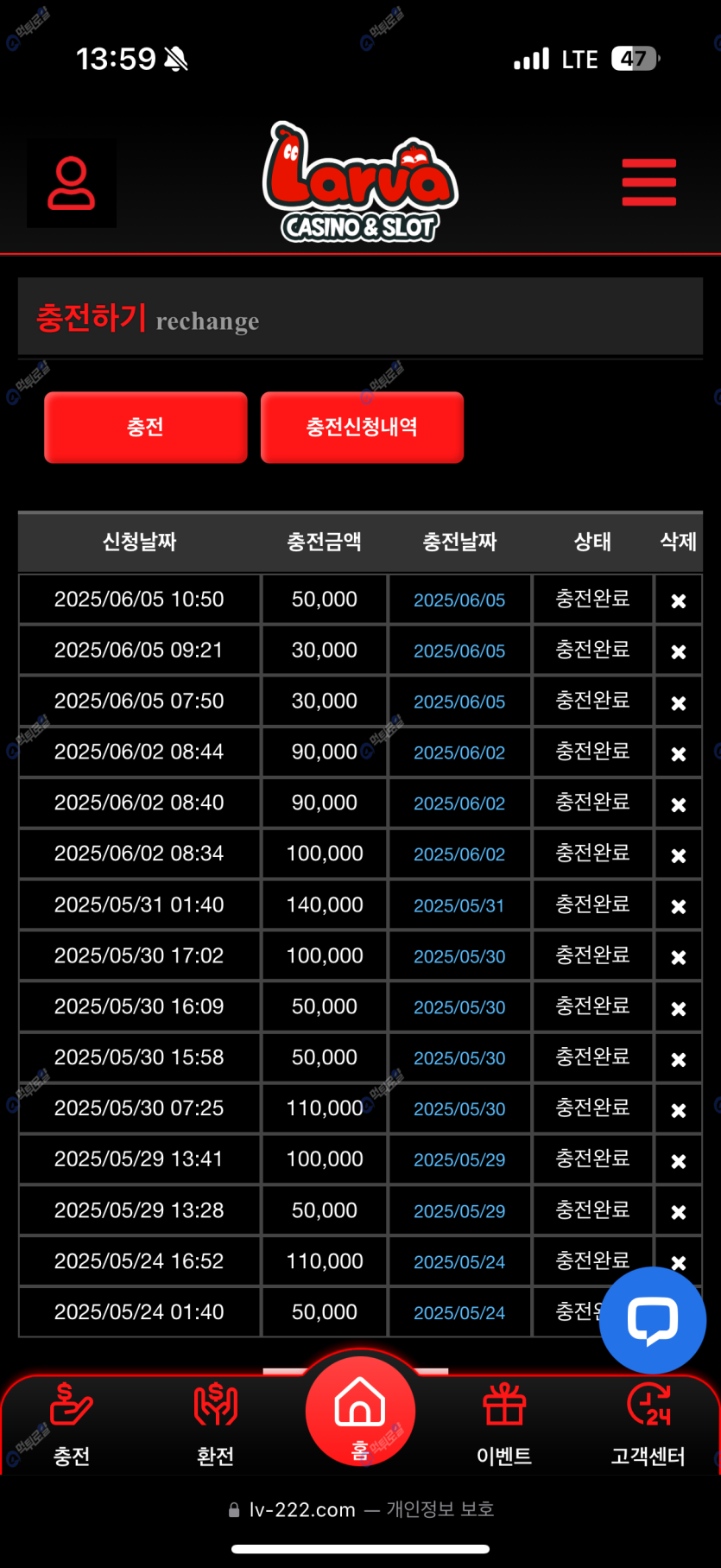This screenshot has width=721, height=1568.
Task: Tap the 충전 red button
Action: tap(145, 427)
